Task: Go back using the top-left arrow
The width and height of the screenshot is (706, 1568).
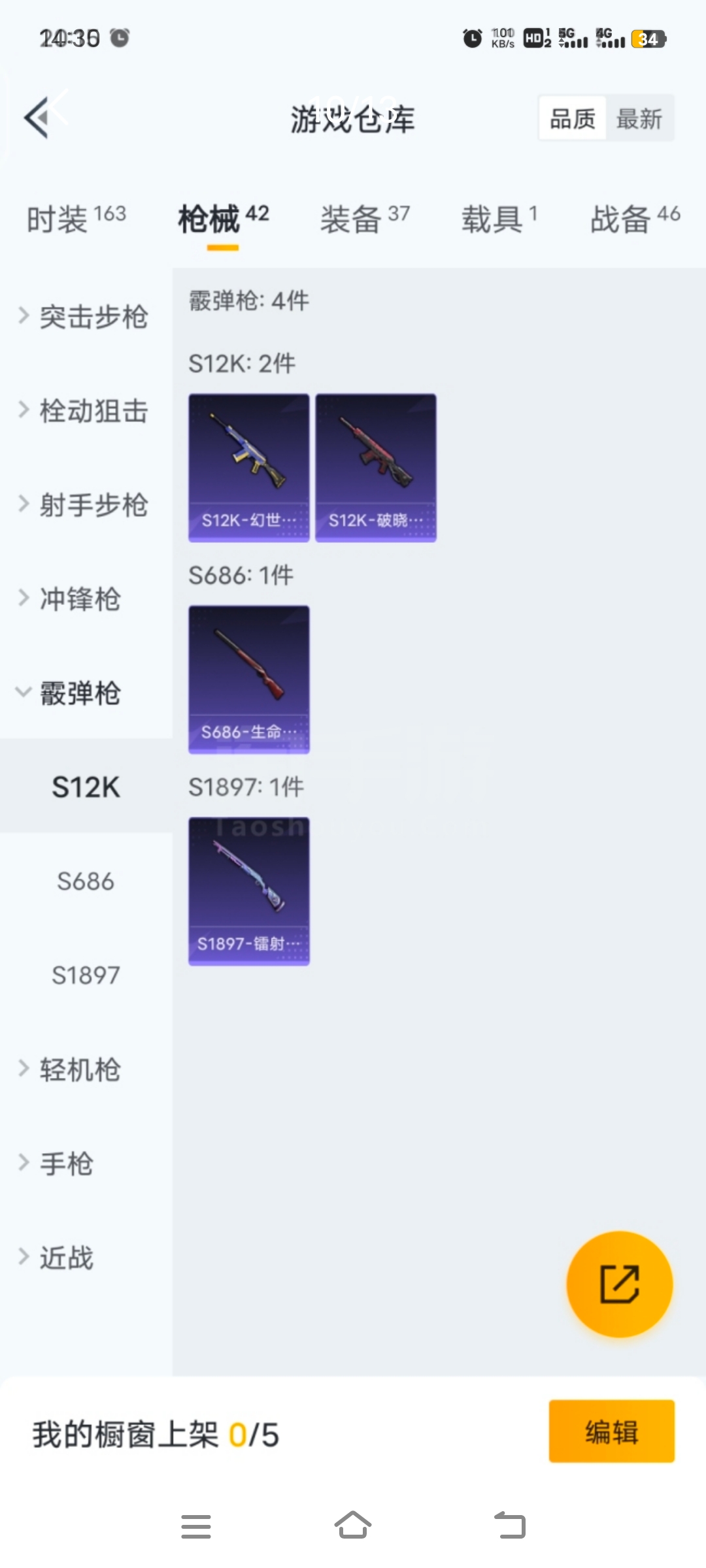Action: coord(38,118)
